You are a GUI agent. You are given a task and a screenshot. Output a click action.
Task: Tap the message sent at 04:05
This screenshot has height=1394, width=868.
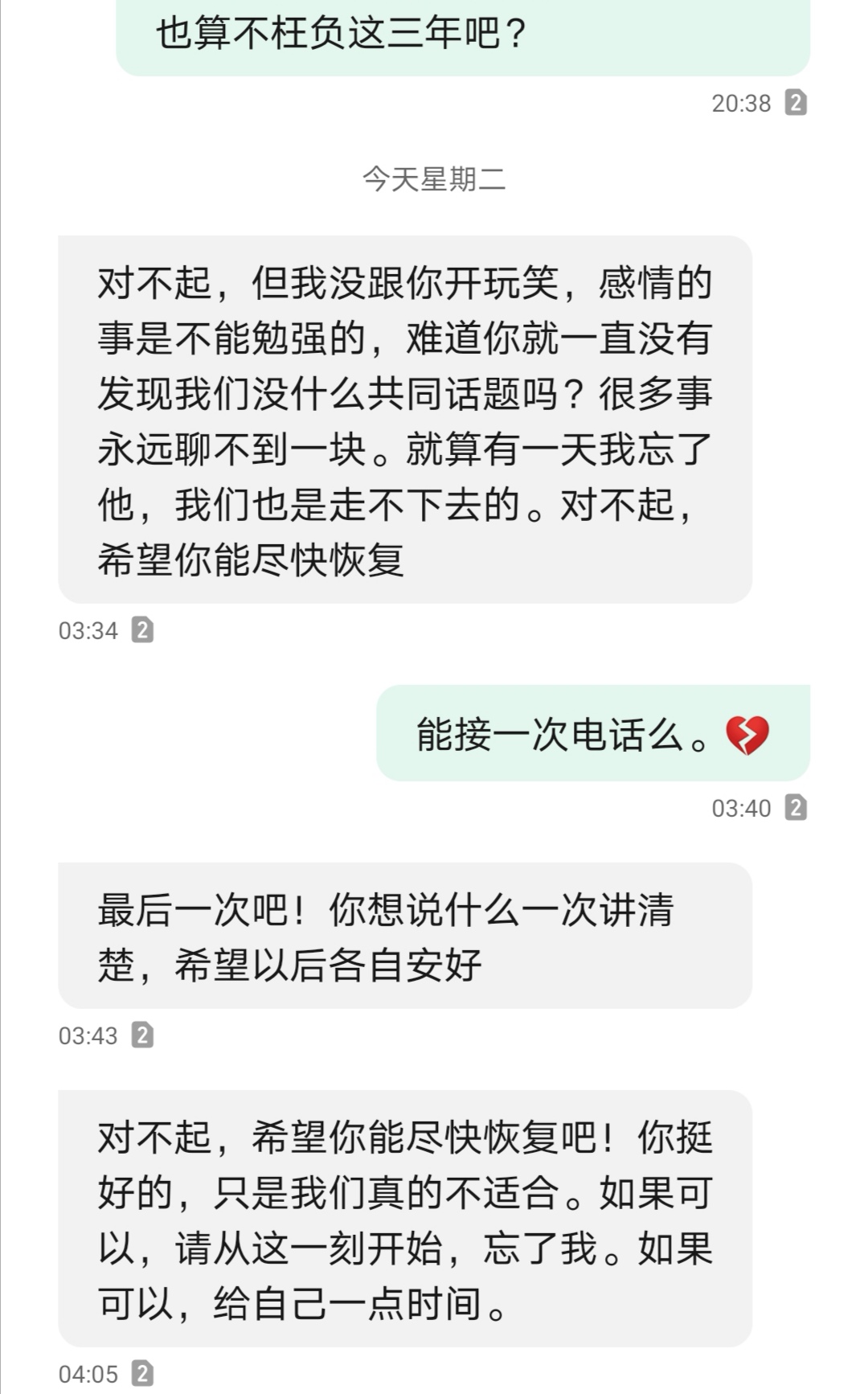point(405,1219)
